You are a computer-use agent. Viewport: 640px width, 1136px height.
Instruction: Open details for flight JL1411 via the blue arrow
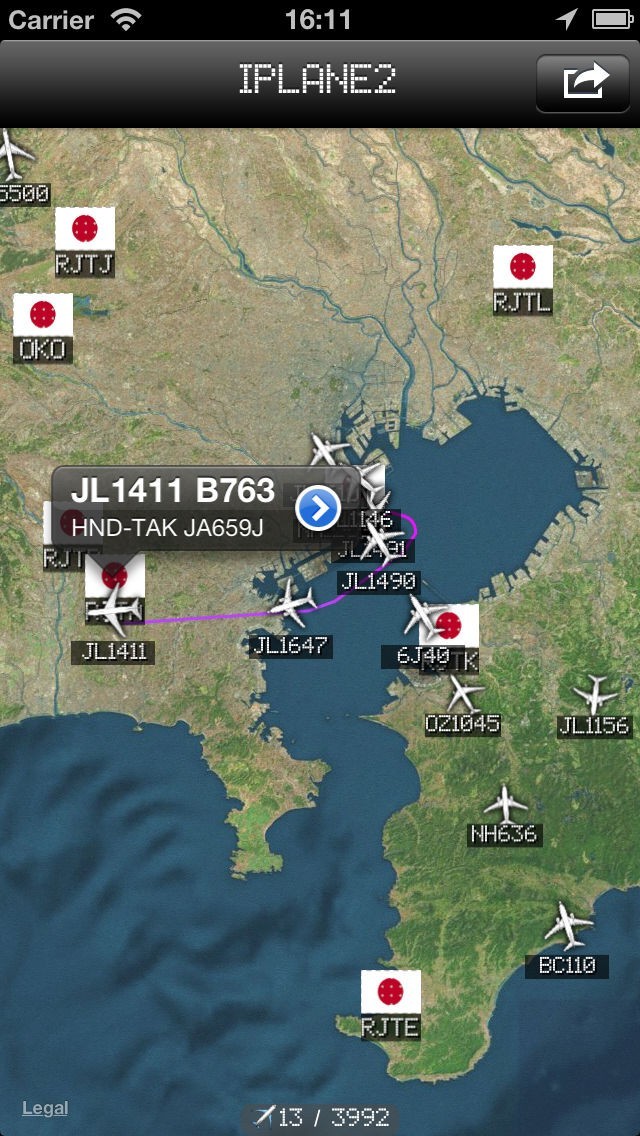(318, 510)
